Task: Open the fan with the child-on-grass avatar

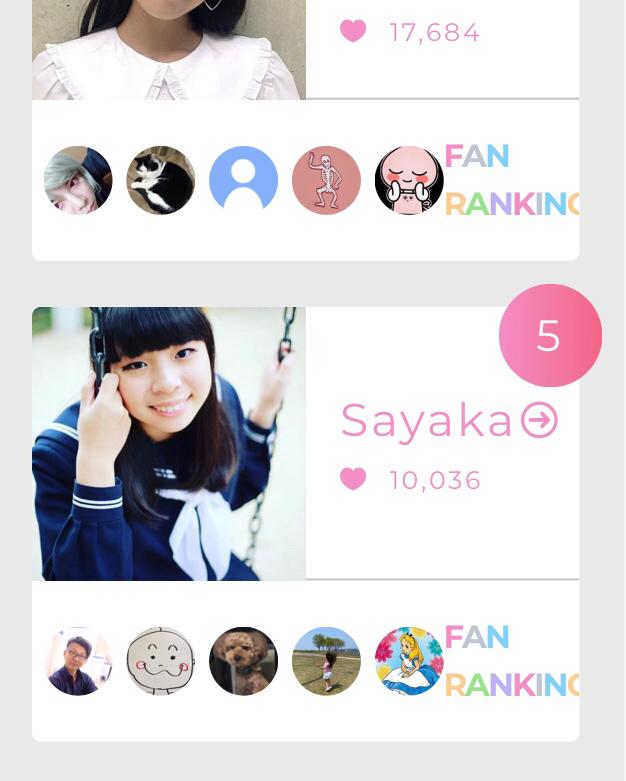Action: (x=326, y=661)
